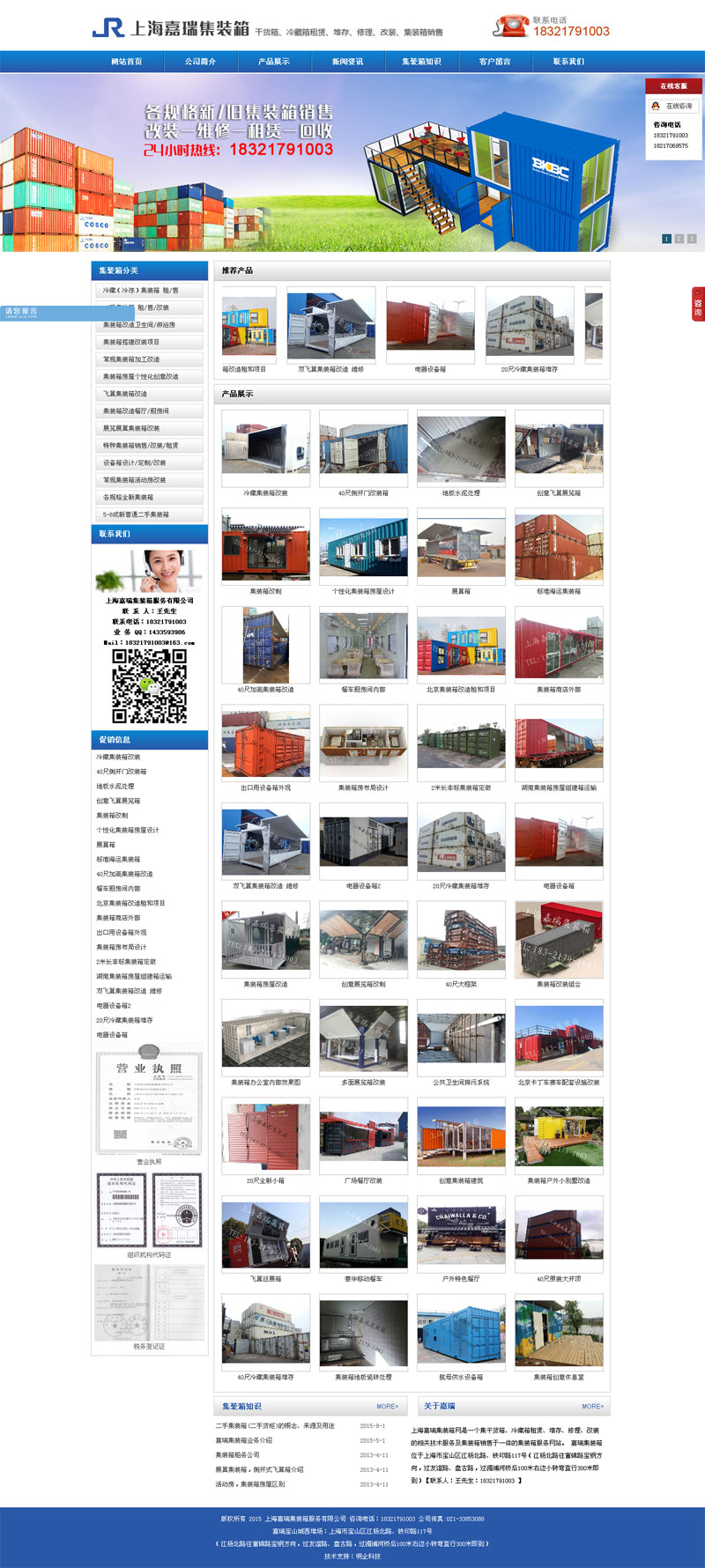Open the MORE link beside 集装箱知识

387,1407
